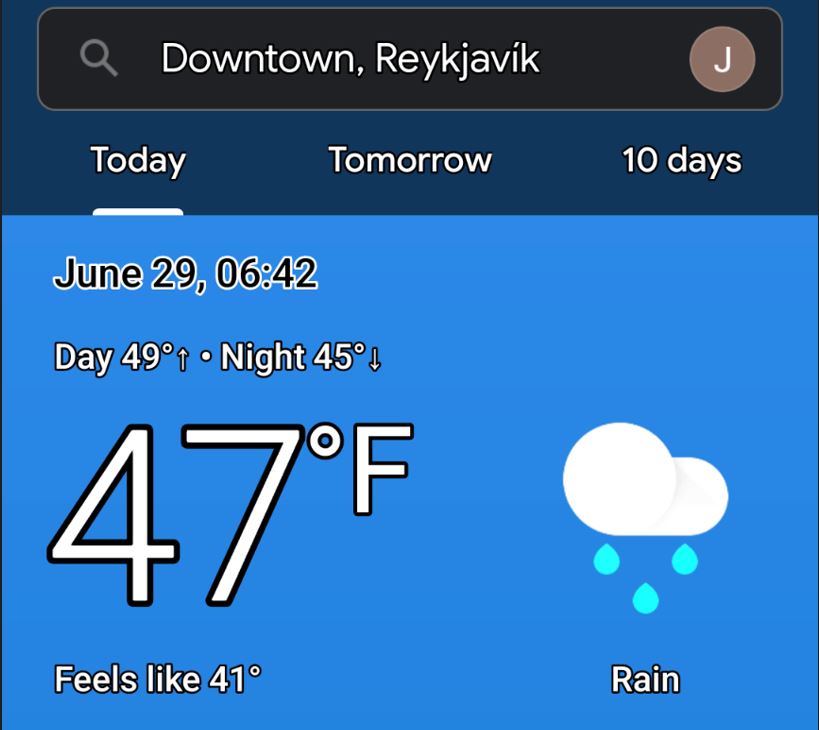Select the Today tab
Viewport: 819px width, 730px height.
pyautogui.click(x=138, y=161)
